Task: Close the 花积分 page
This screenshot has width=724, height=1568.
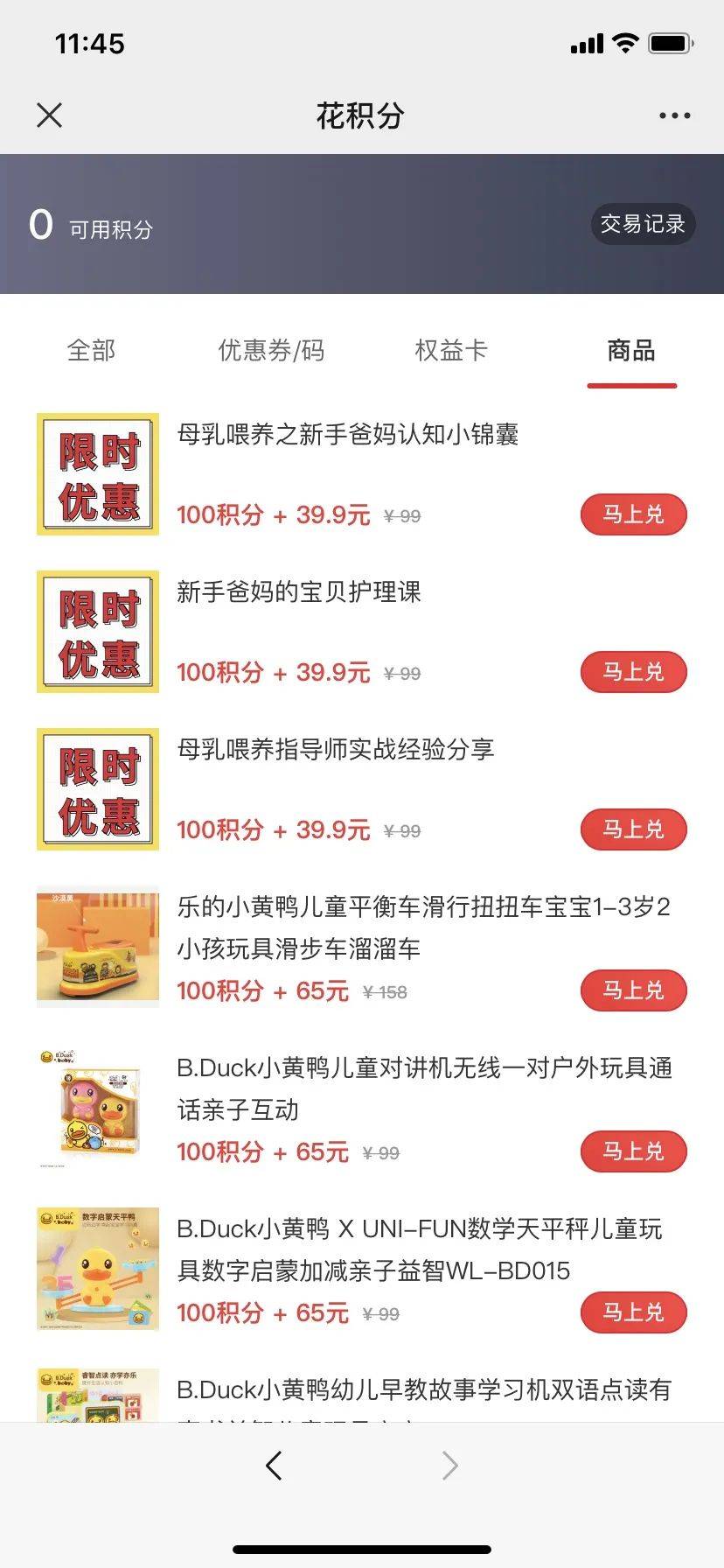Action: pos(50,115)
